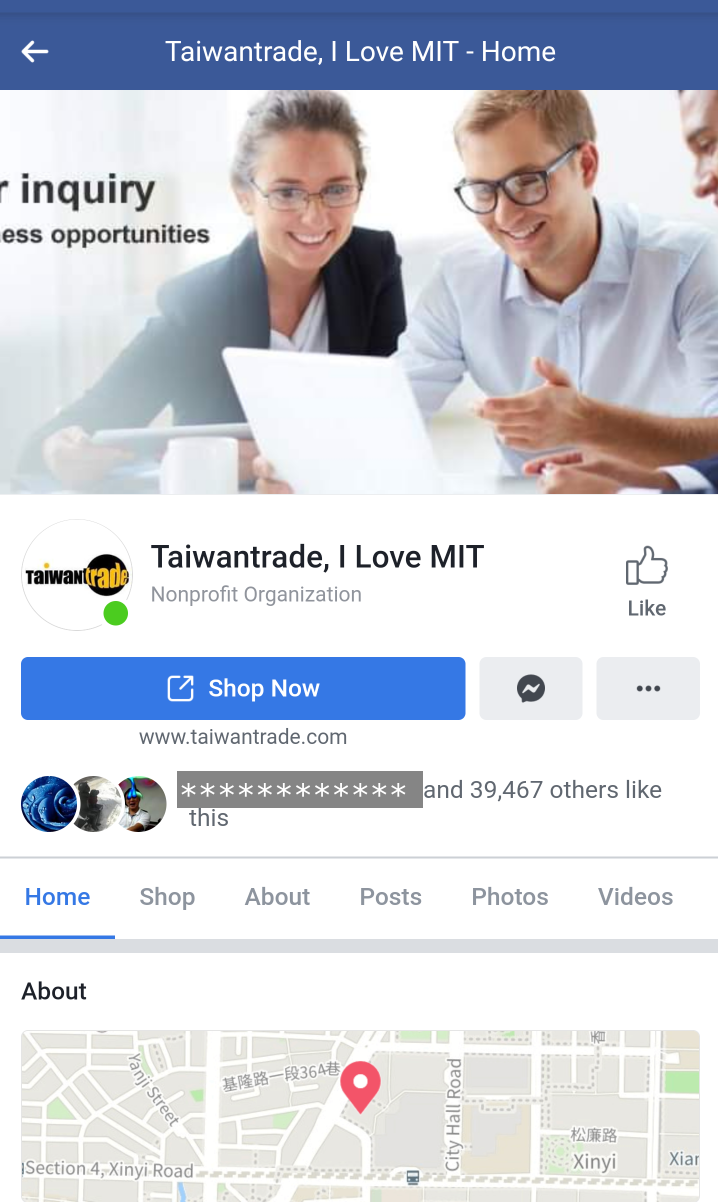This screenshot has height=1202, width=718.
Task: Message the page via Messenger icon
Action: click(x=531, y=688)
